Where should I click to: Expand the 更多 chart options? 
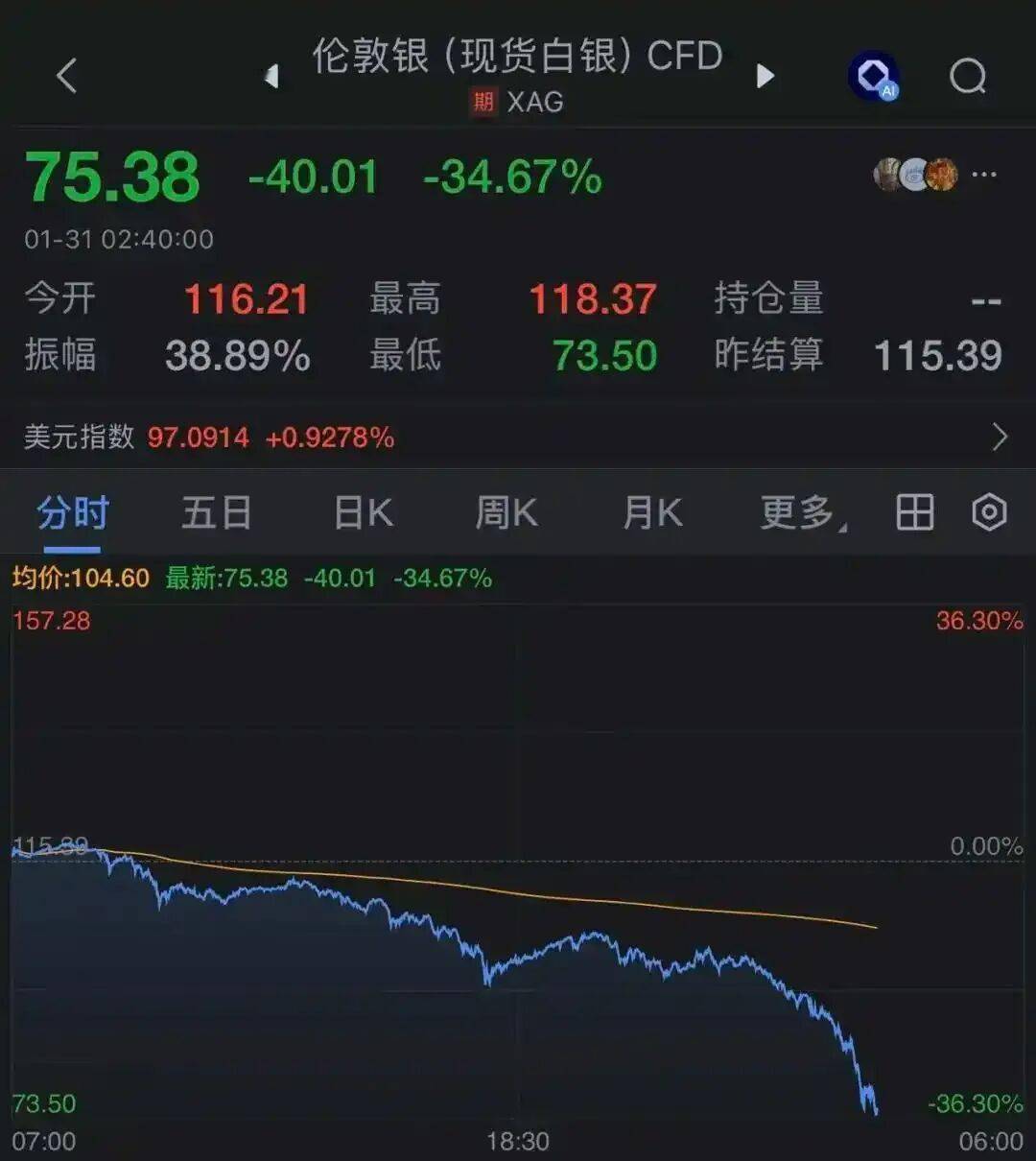[x=800, y=513]
